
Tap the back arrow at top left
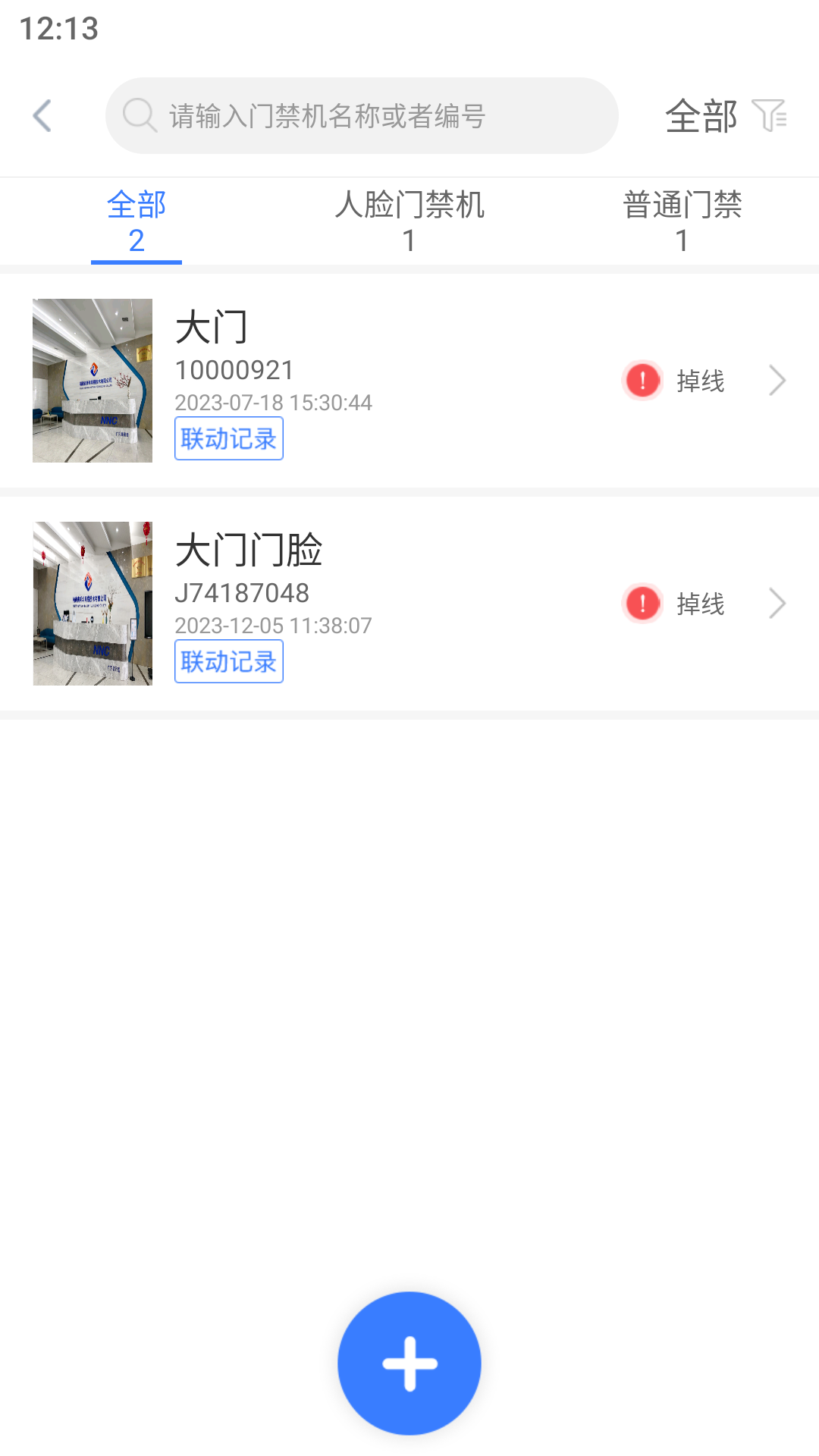click(x=43, y=116)
